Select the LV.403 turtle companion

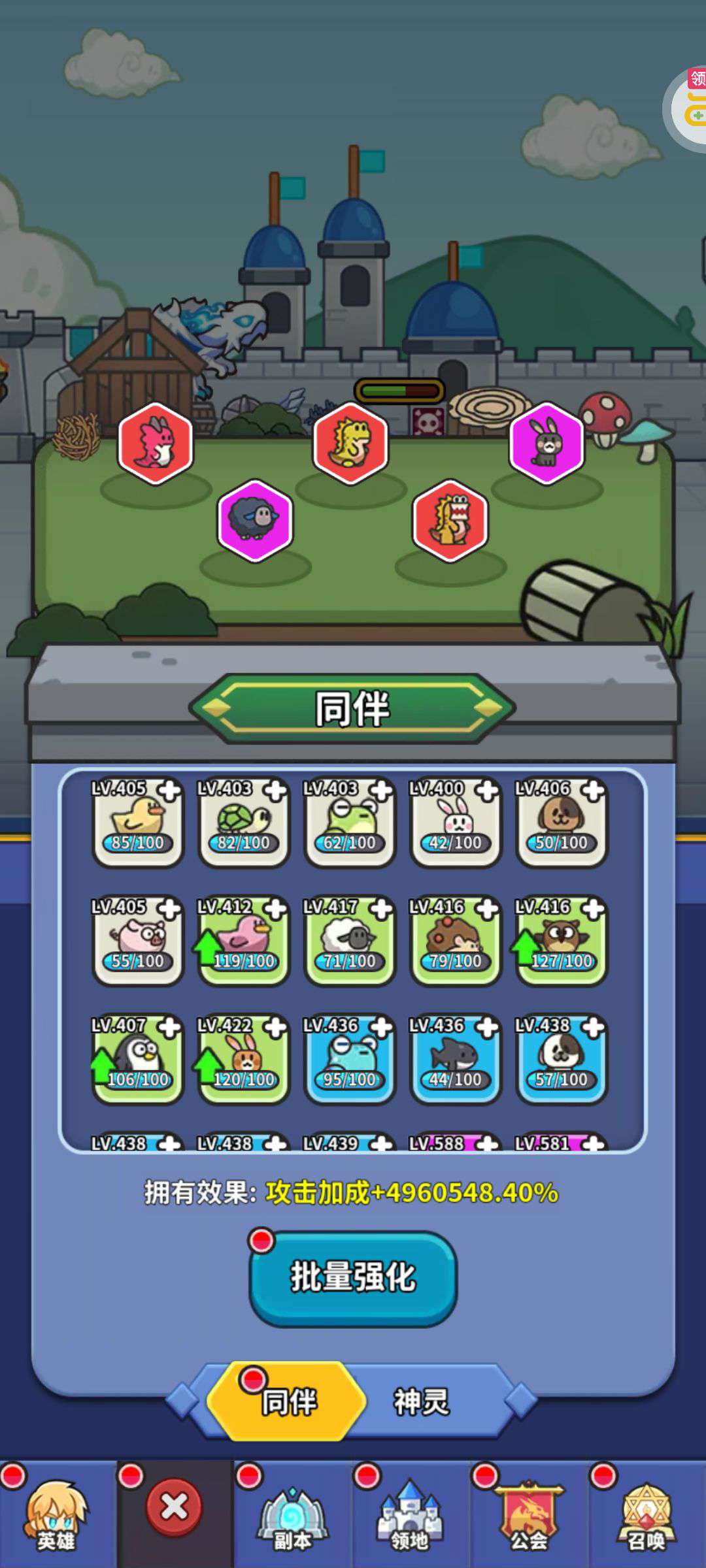243,822
